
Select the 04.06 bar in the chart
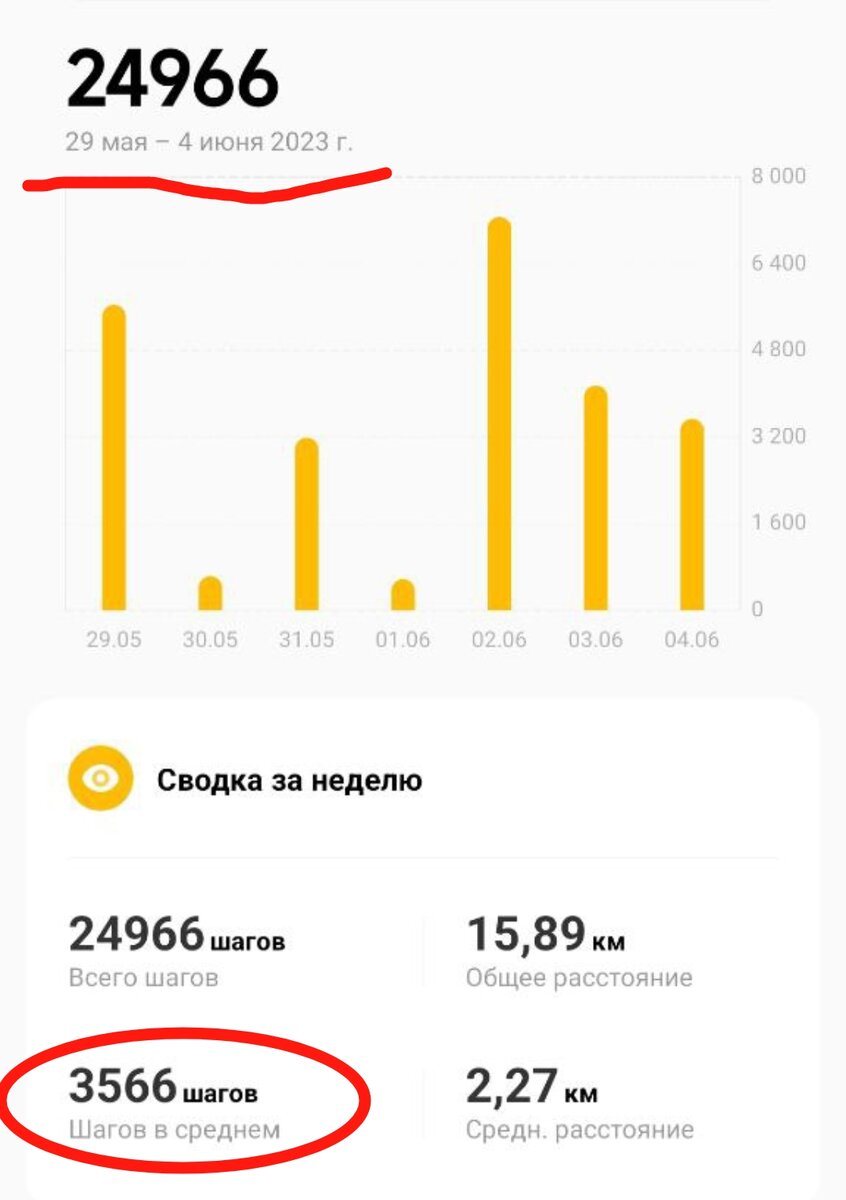692,515
